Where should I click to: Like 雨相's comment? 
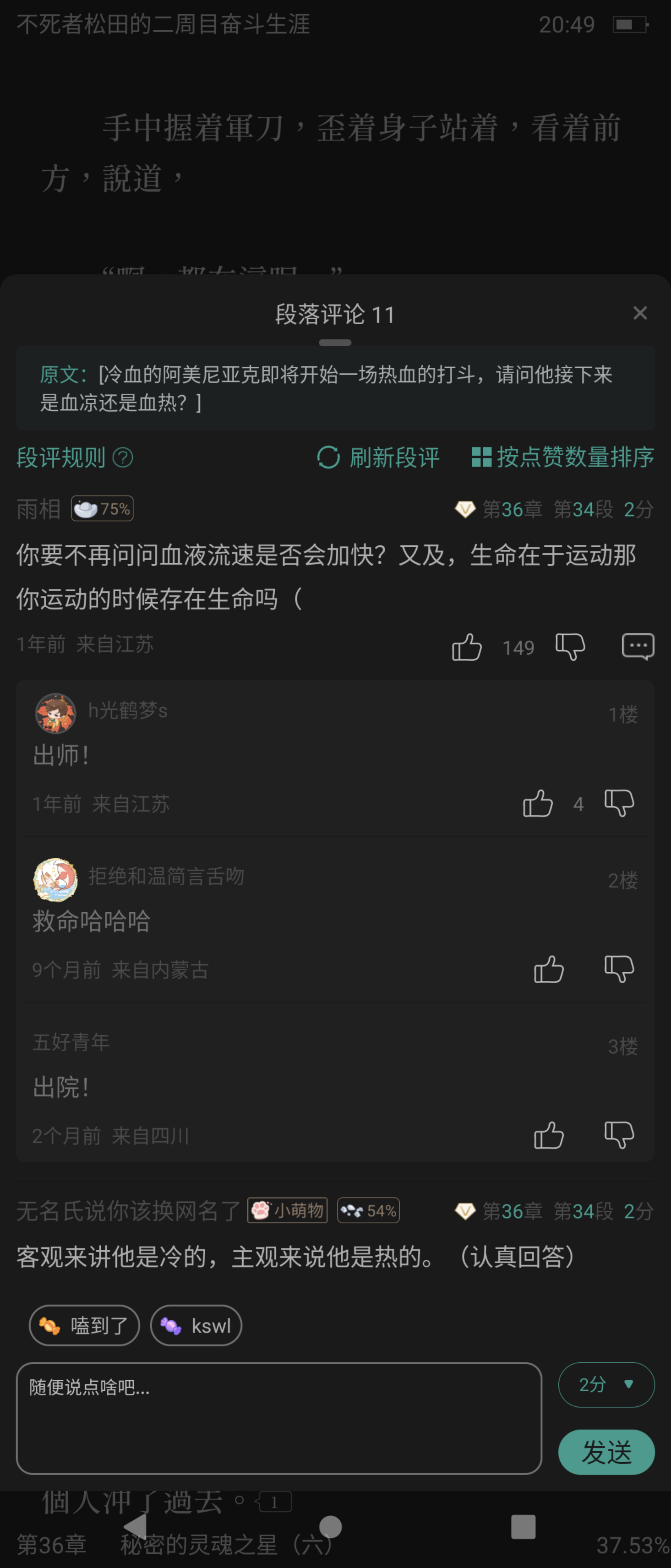click(x=467, y=646)
